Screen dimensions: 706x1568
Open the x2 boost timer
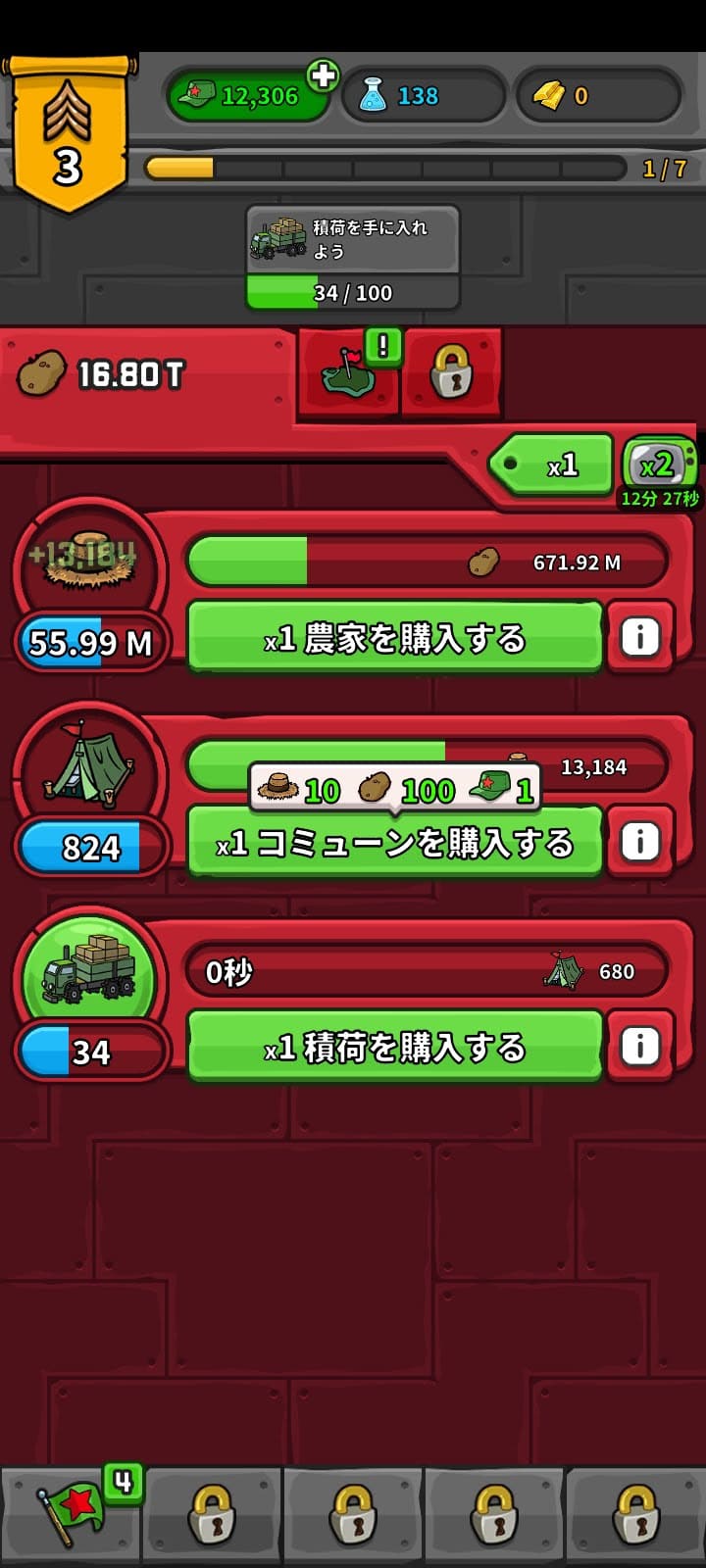click(659, 472)
